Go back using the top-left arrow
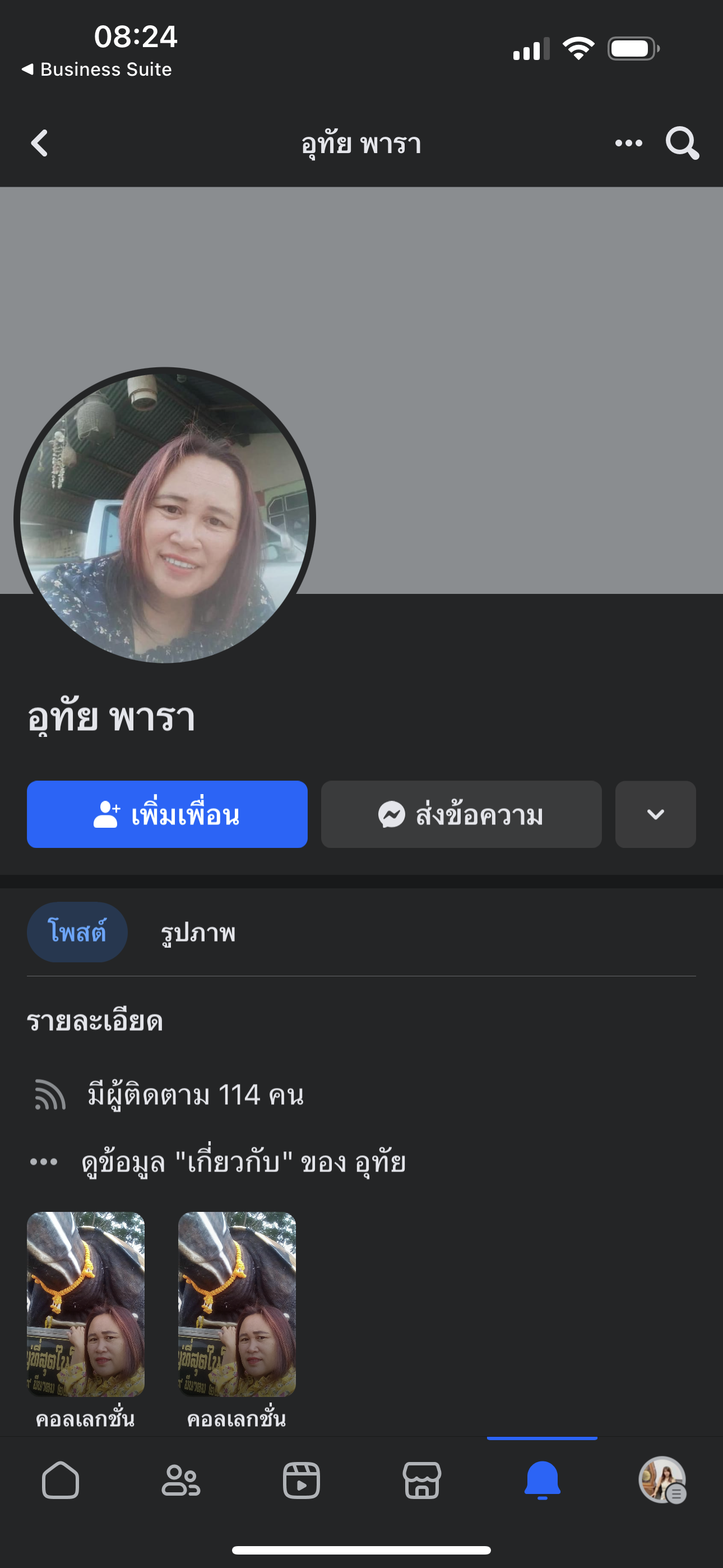Viewport: 723px width, 1568px height. [x=40, y=144]
